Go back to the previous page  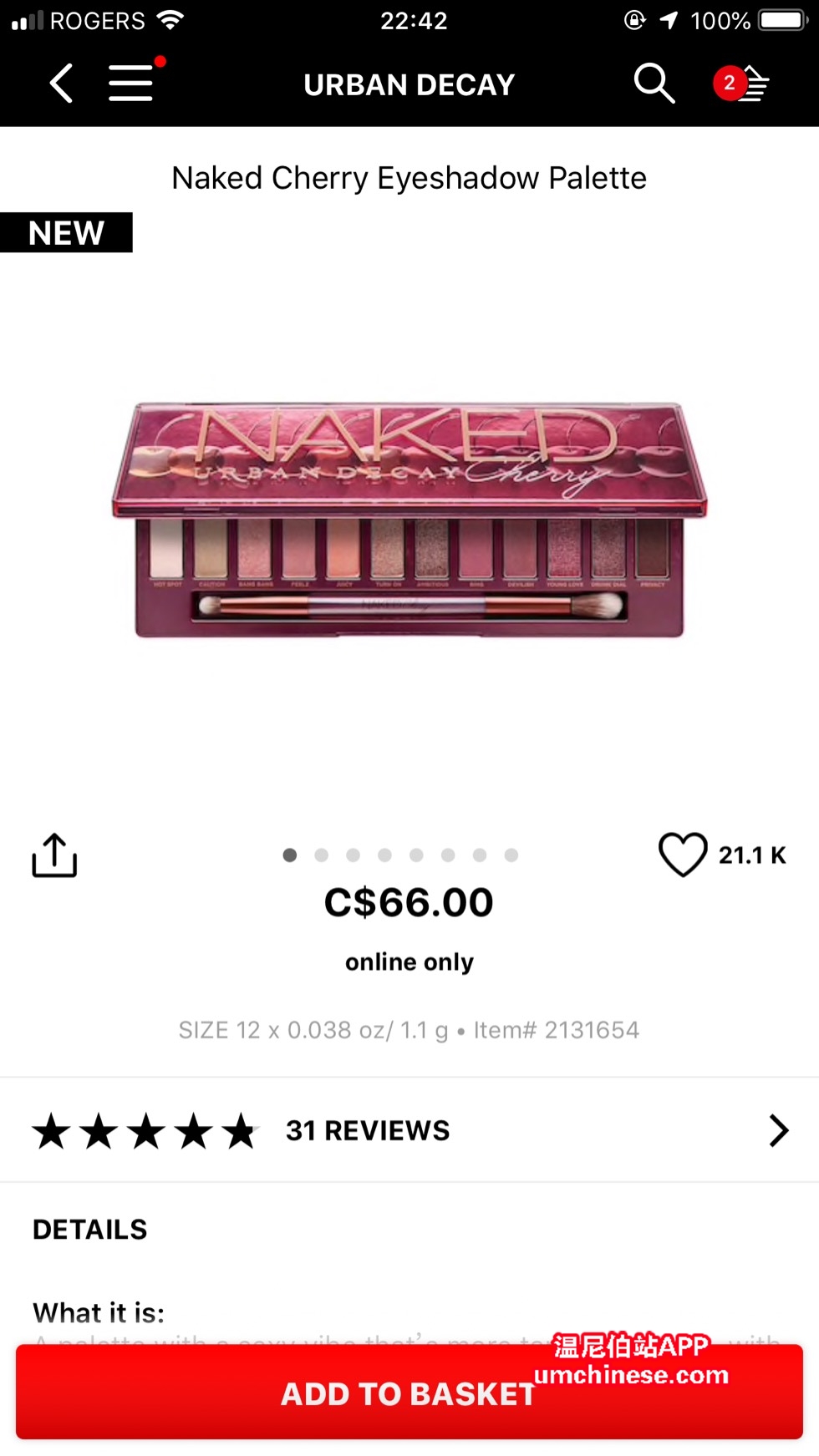point(61,84)
